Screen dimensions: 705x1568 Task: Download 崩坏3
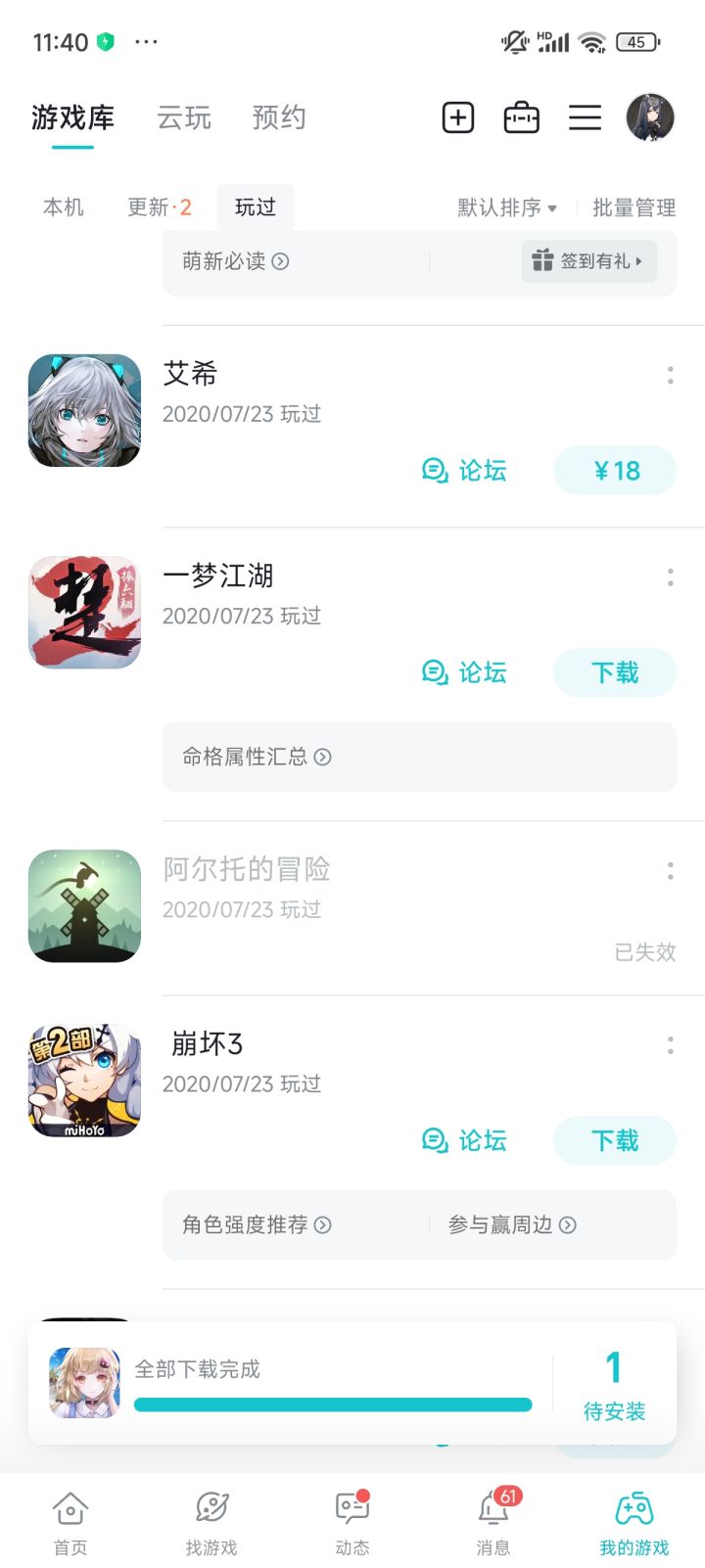point(615,1140)
